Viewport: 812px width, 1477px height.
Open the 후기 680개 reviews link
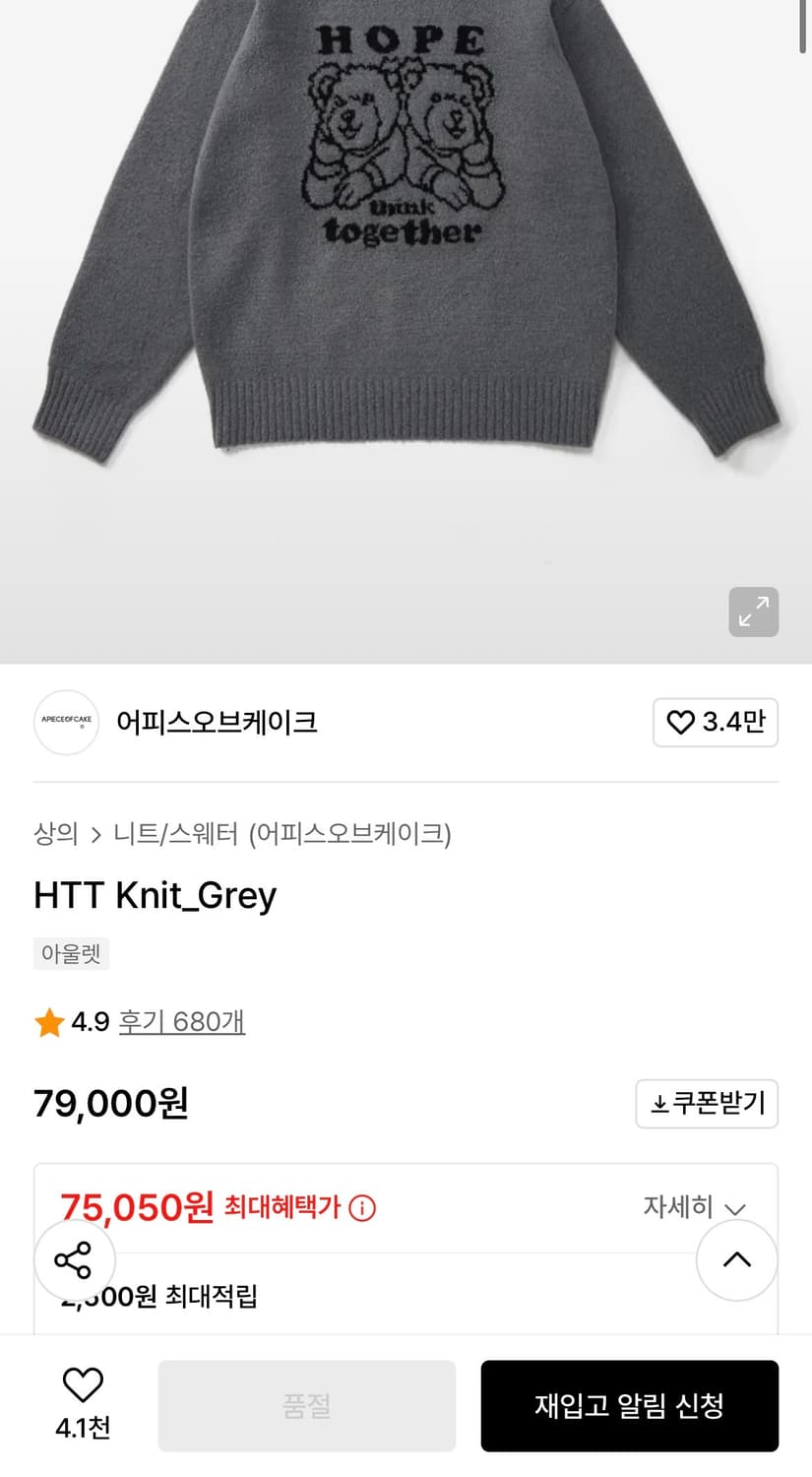tap(181, 1022)
